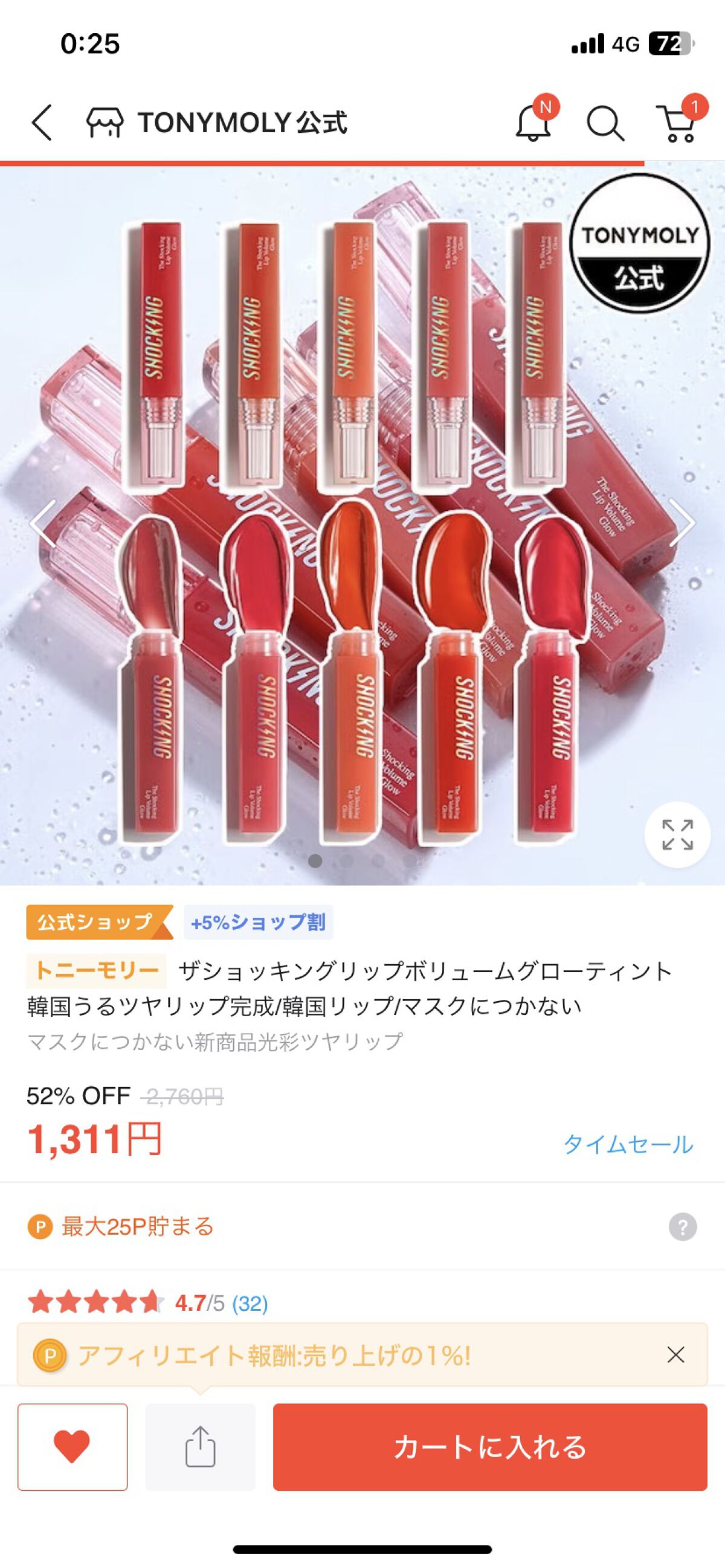Open the トニーモリー brand tag
Viewport: 725px width, 1568px height.
(x=96, y=970)
